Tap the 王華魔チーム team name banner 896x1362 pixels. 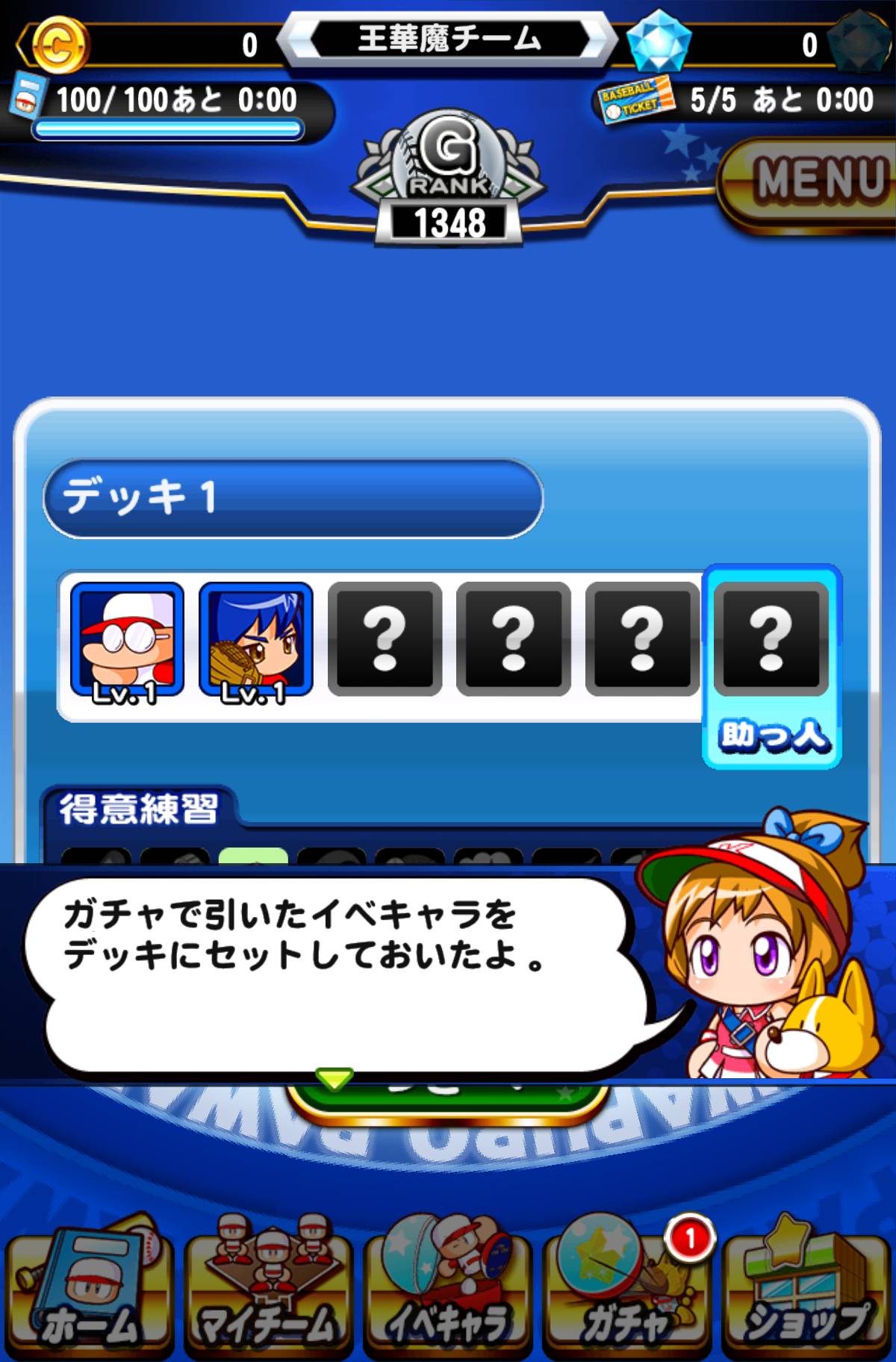coord(447,36)
